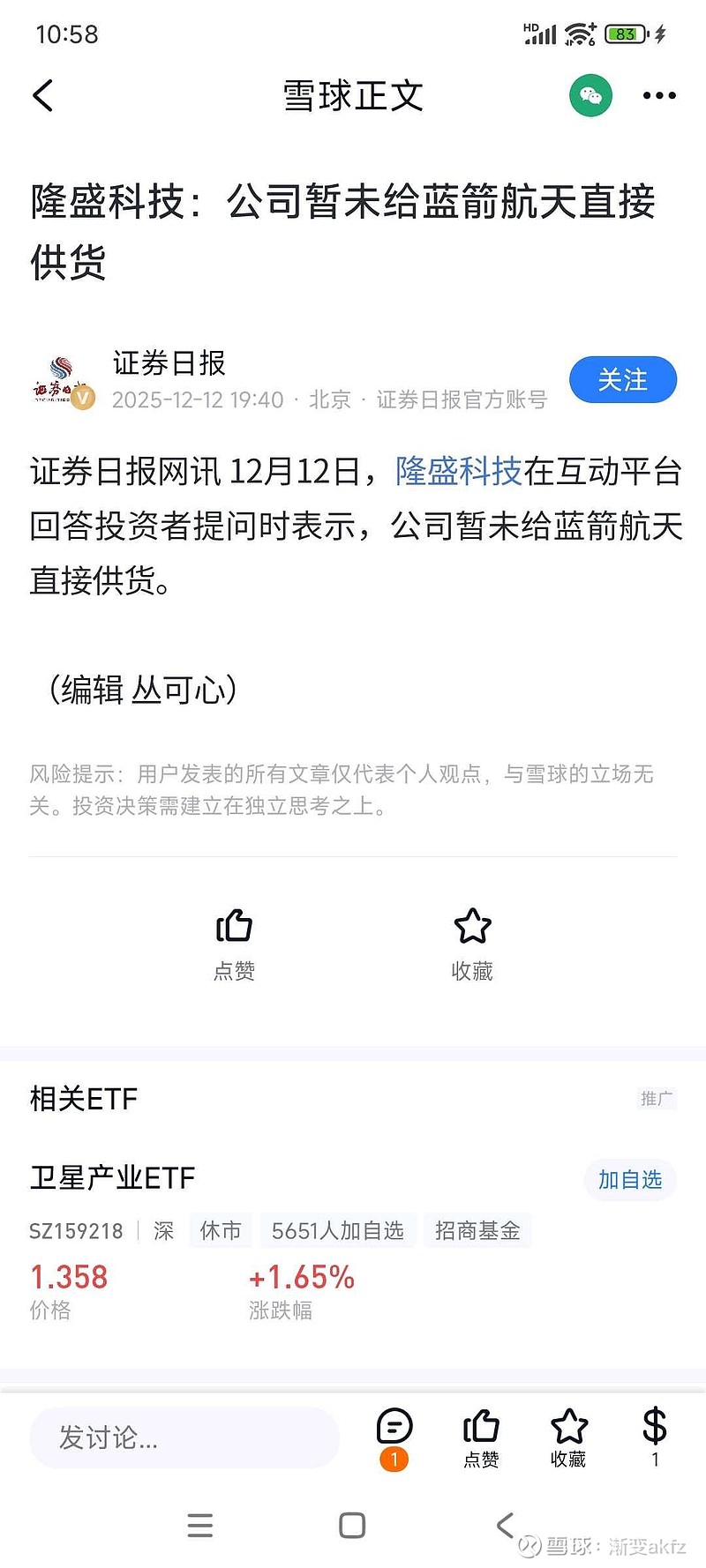This screenshot has height=1568, width=706.
Task: Tap the 发讨论 comment input field
Action: click(183, 1438)
